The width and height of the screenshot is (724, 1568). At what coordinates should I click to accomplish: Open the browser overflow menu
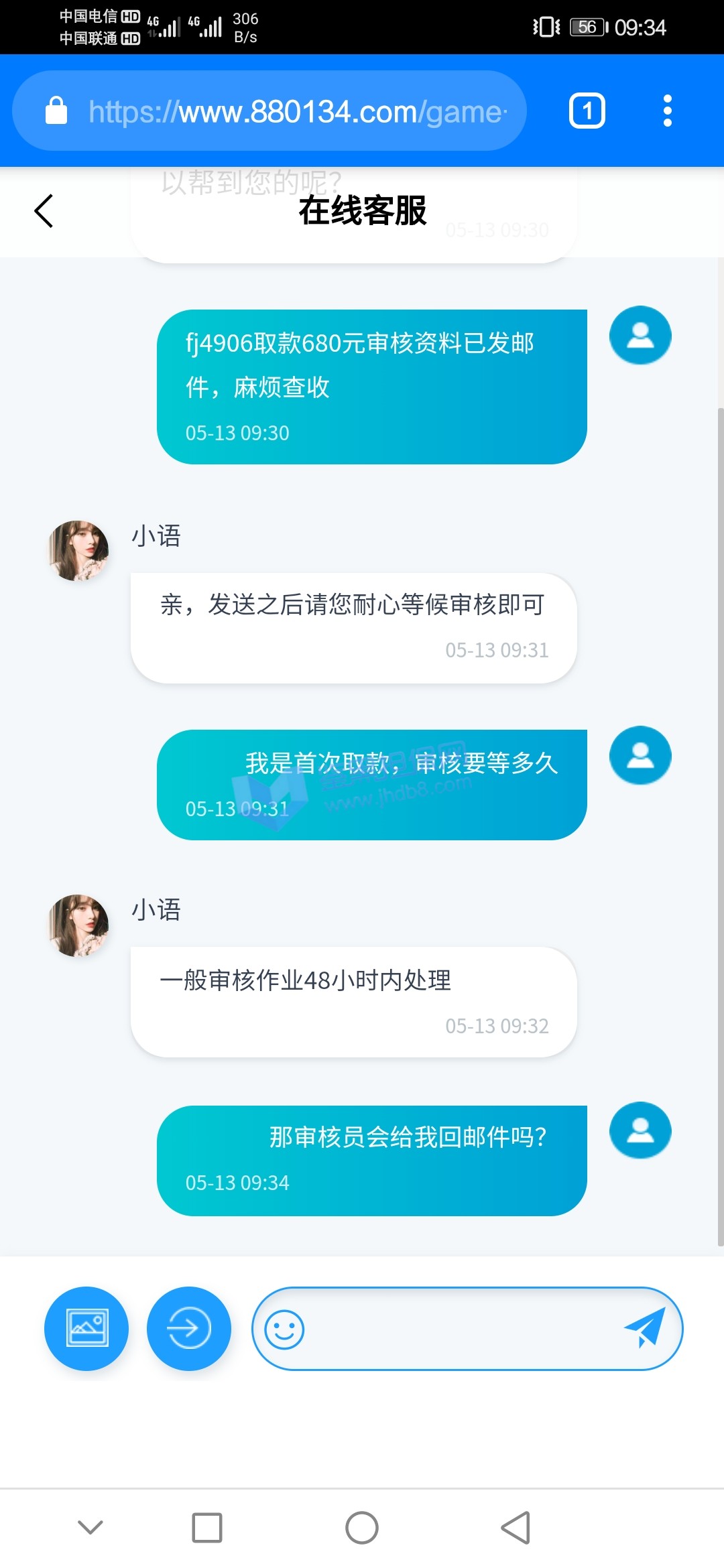667,111
